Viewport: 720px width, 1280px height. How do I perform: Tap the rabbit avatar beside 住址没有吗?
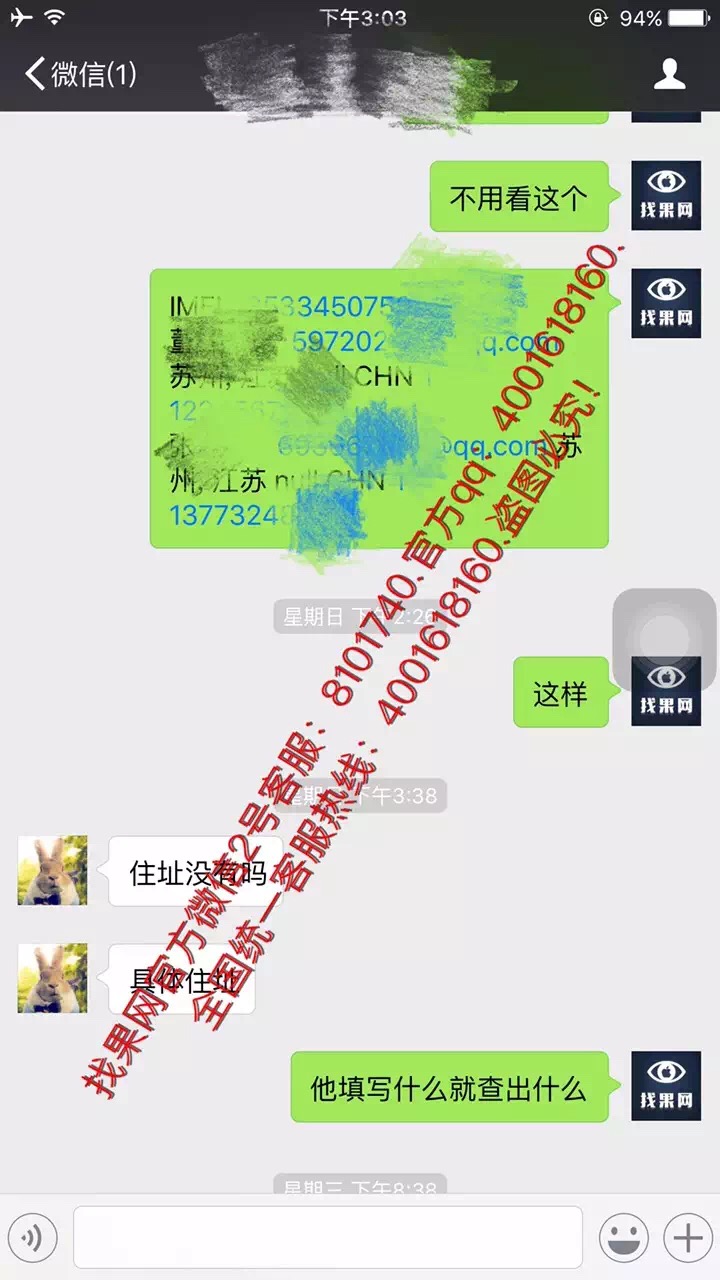[52, 871]
